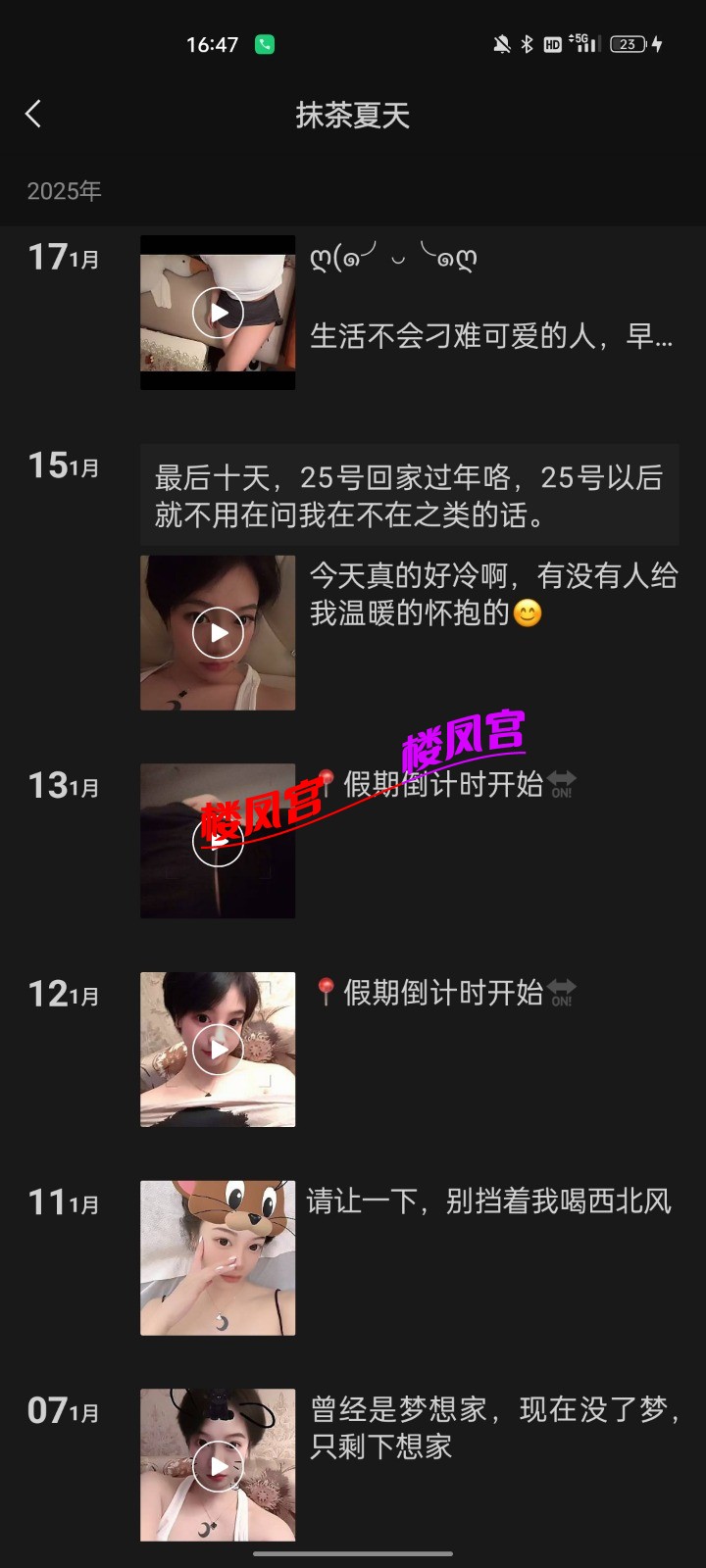Open the video captioned 曾经是梦想家
This screenshot has width=706, height=1568.
tap(218, 1465)
